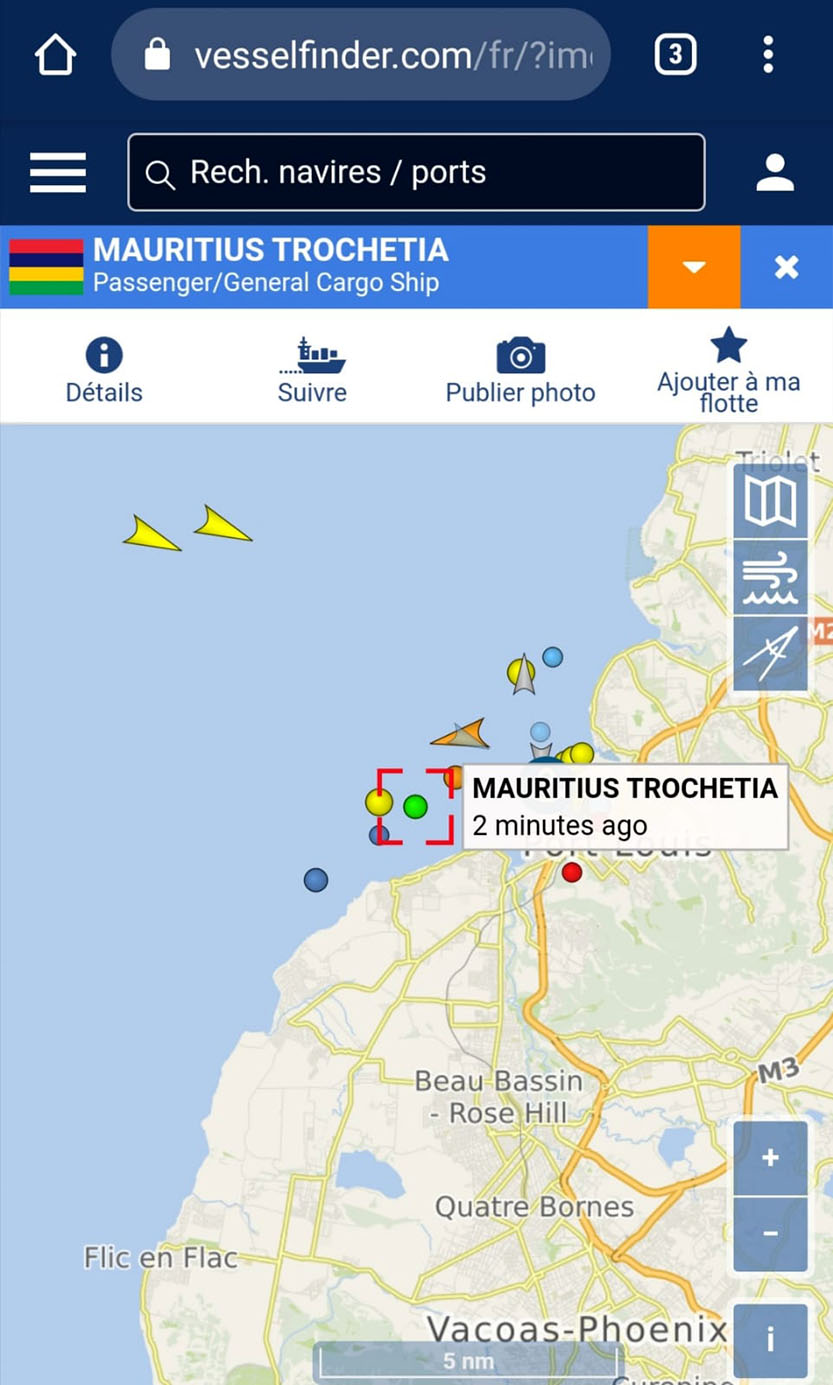Go to the browser home page
Image resolution: width=833 pixels, height=1385 pixels.
coord(56,55)
